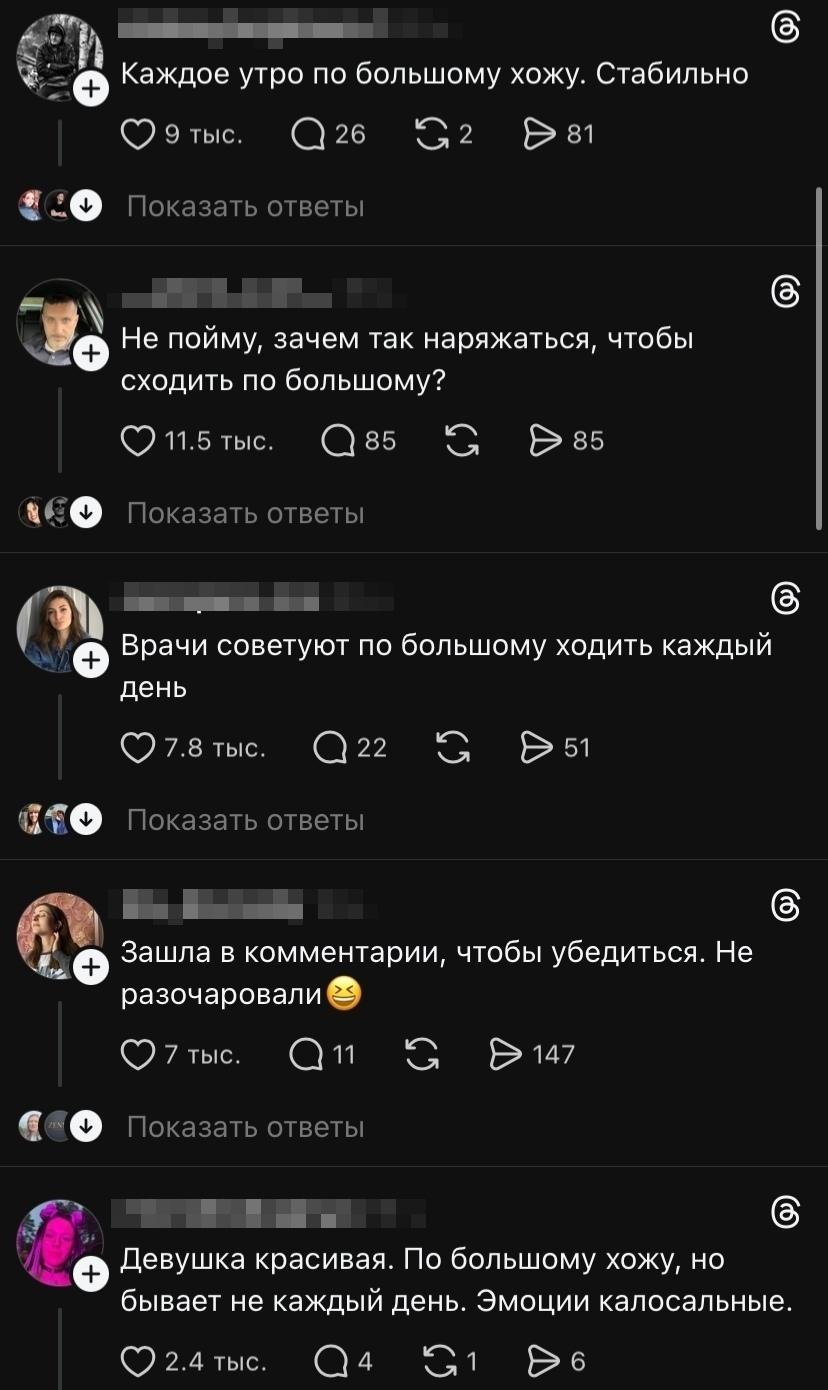
Task: Share the comment with 147 sends
Action: 507,1055
